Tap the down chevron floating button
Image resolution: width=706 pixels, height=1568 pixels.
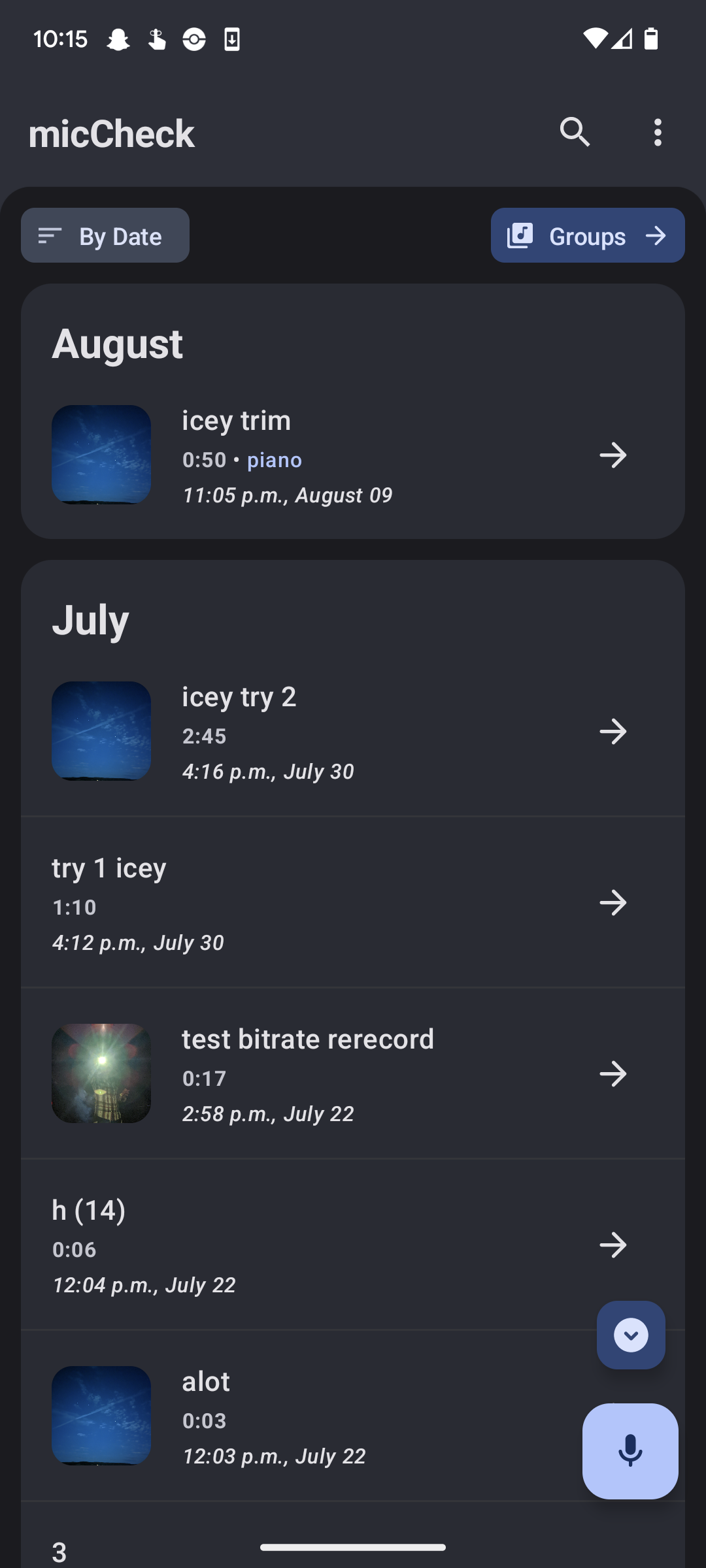tap(631, 1335)
